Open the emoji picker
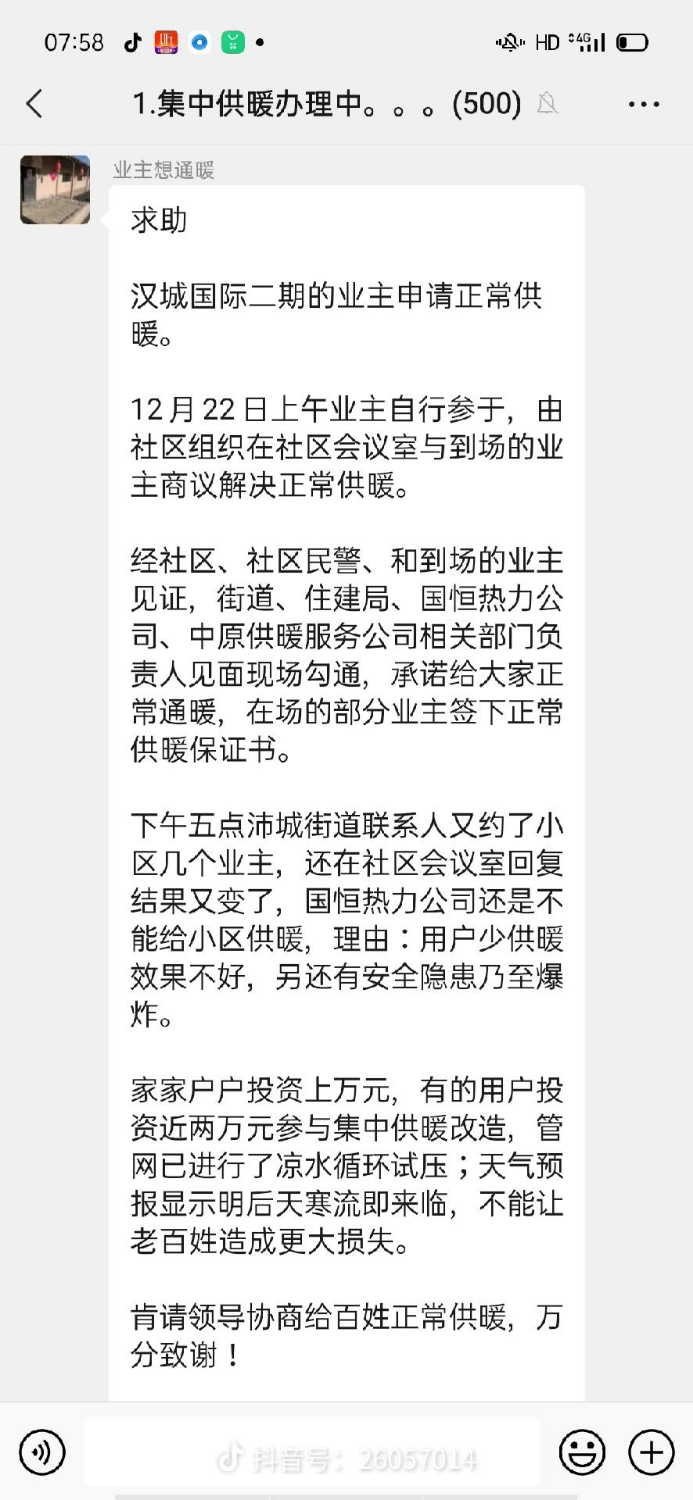 (x=582, y=1452)
